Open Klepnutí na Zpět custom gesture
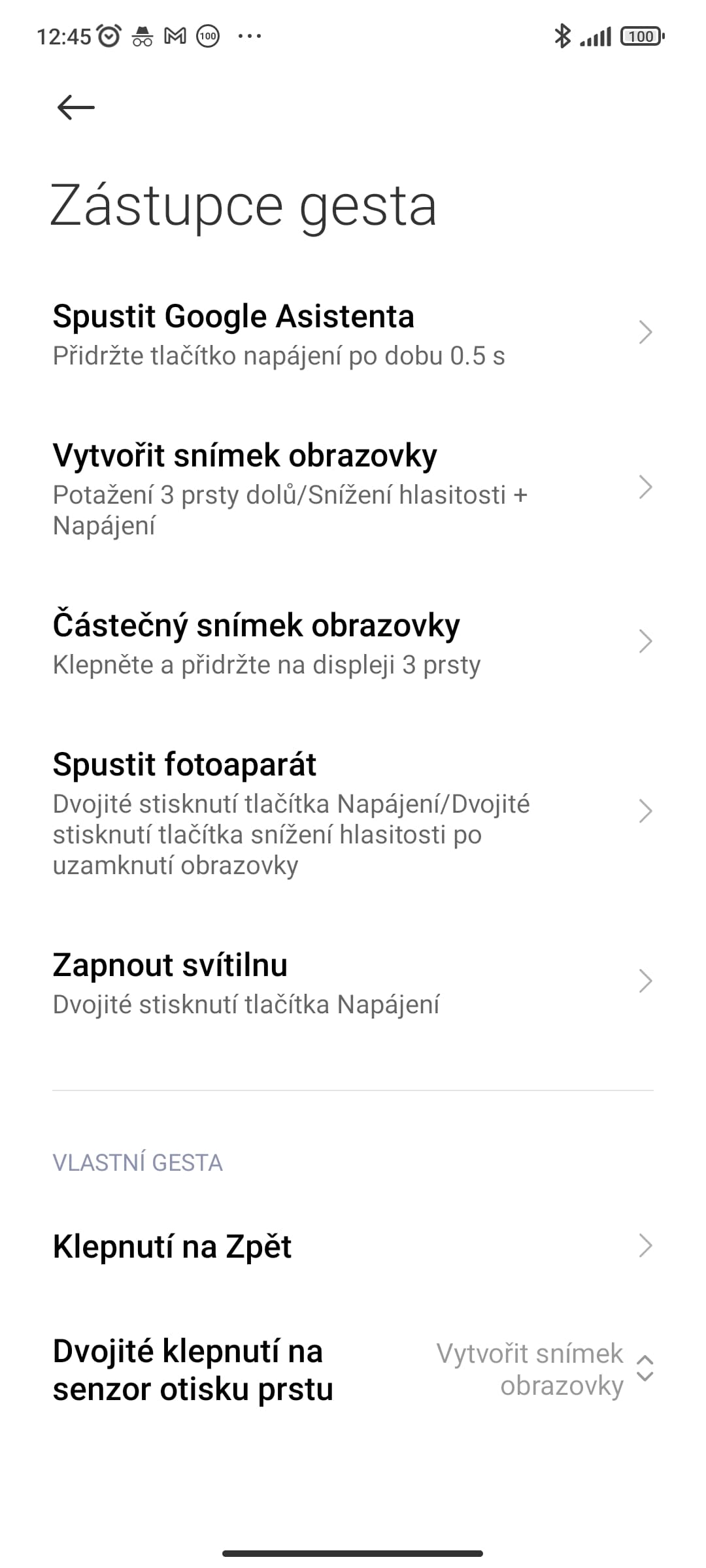706x1568 pixels. click(353, 1246)
